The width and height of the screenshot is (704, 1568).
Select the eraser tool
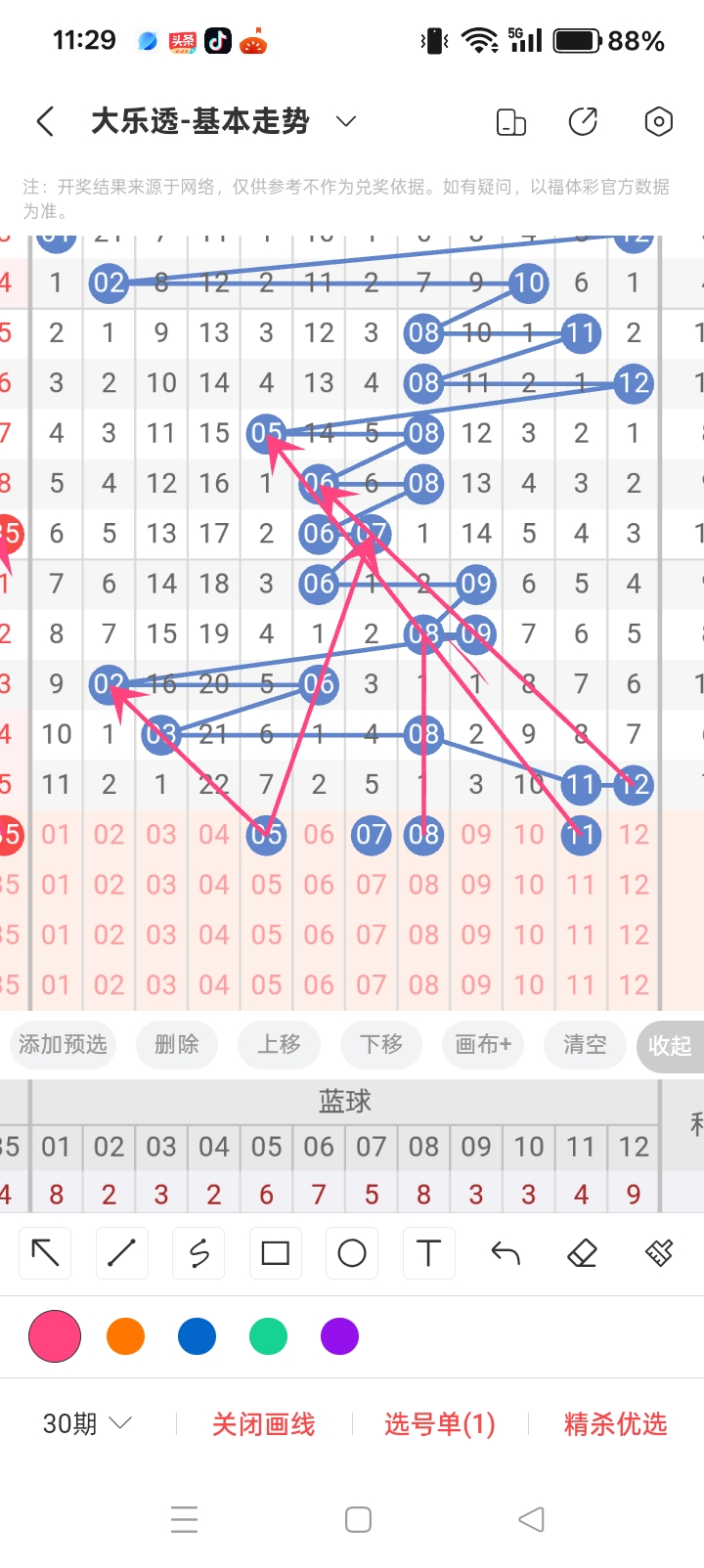pyautogui.click(x=581, y=1252)
